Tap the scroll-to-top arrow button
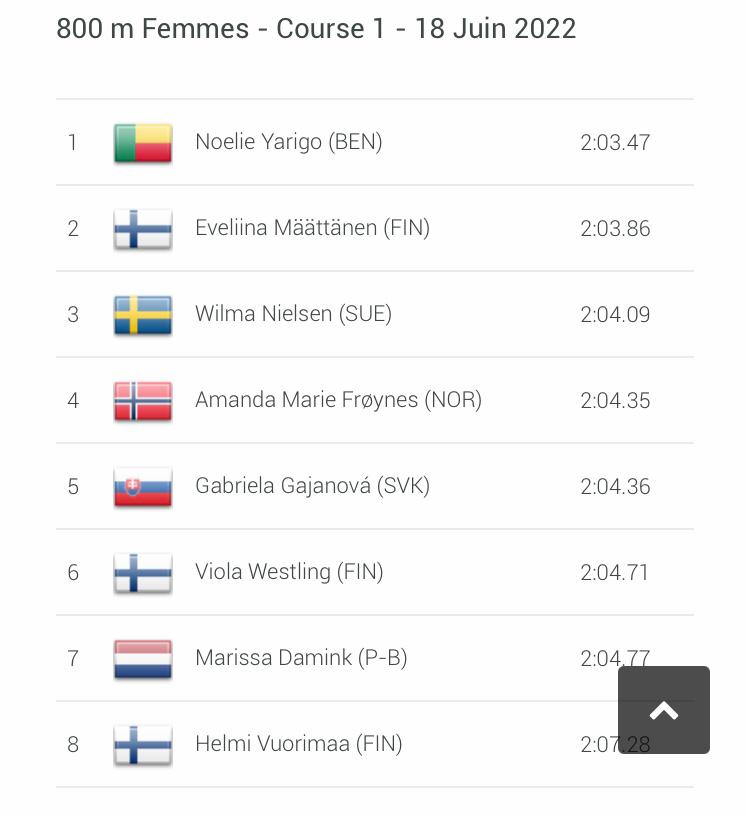The image size is (749, 816). (664, 710)
